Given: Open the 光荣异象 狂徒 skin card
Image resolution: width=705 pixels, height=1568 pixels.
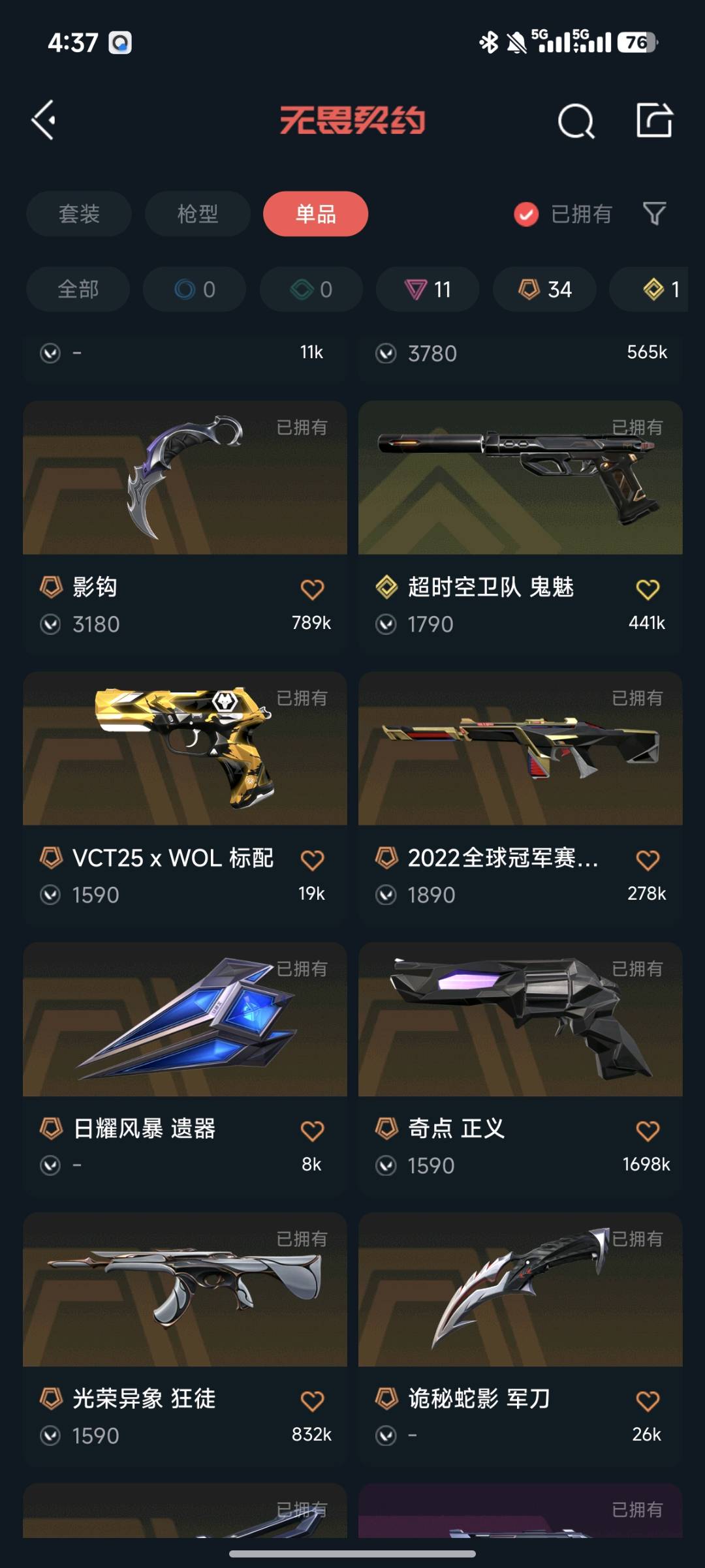Looking at the screenshot, I should (185, 1290).
